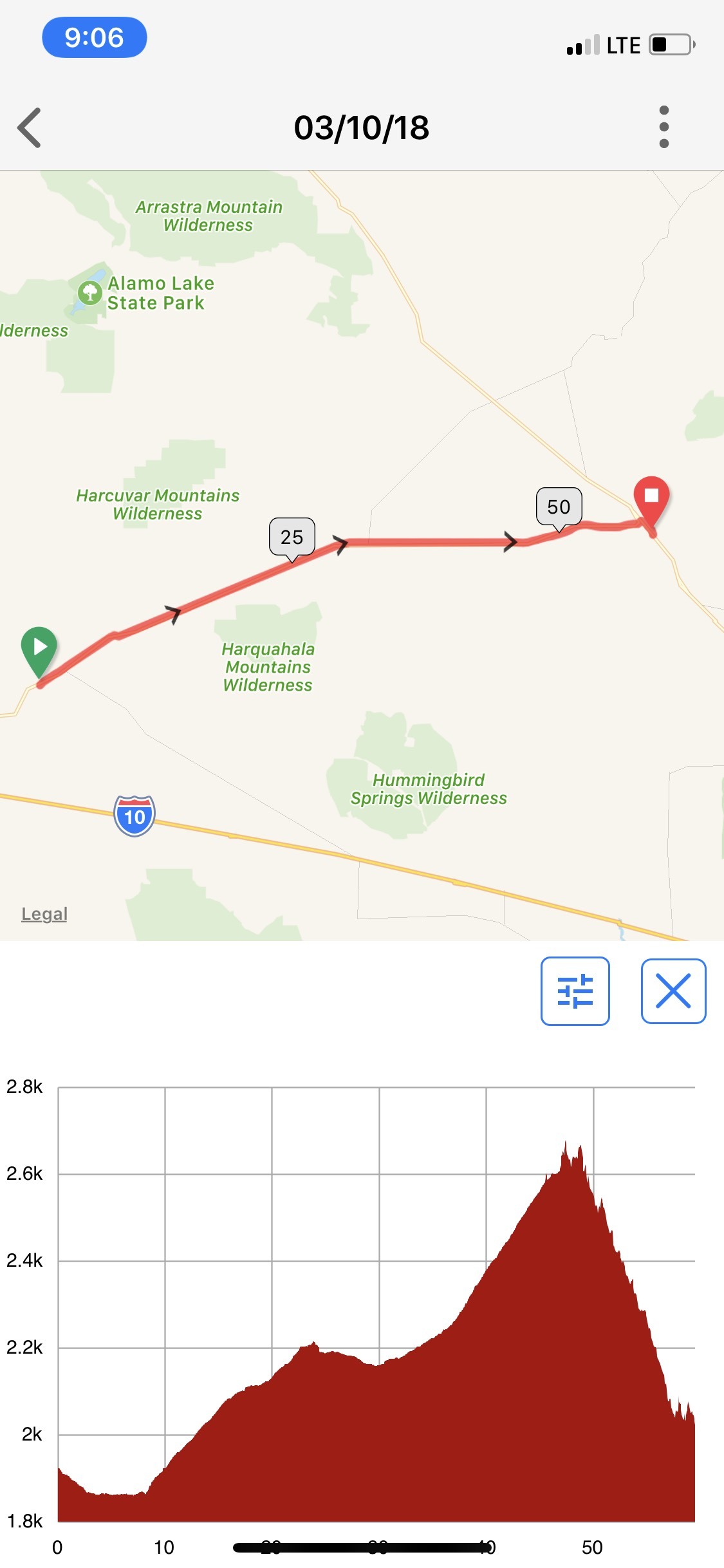This screenshot has height=1568, width=724.
Task: Close the elevation chart panel
Action: click(673, 991)
